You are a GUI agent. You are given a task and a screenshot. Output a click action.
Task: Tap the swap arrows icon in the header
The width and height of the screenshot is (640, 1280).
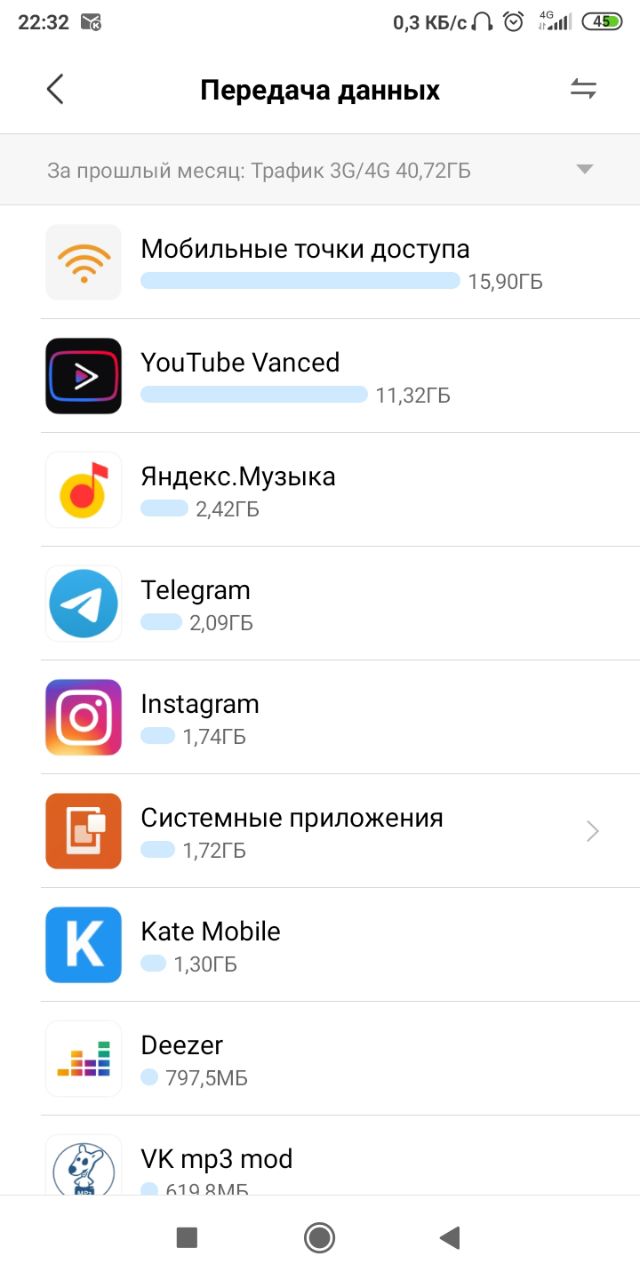click(584, 89)
